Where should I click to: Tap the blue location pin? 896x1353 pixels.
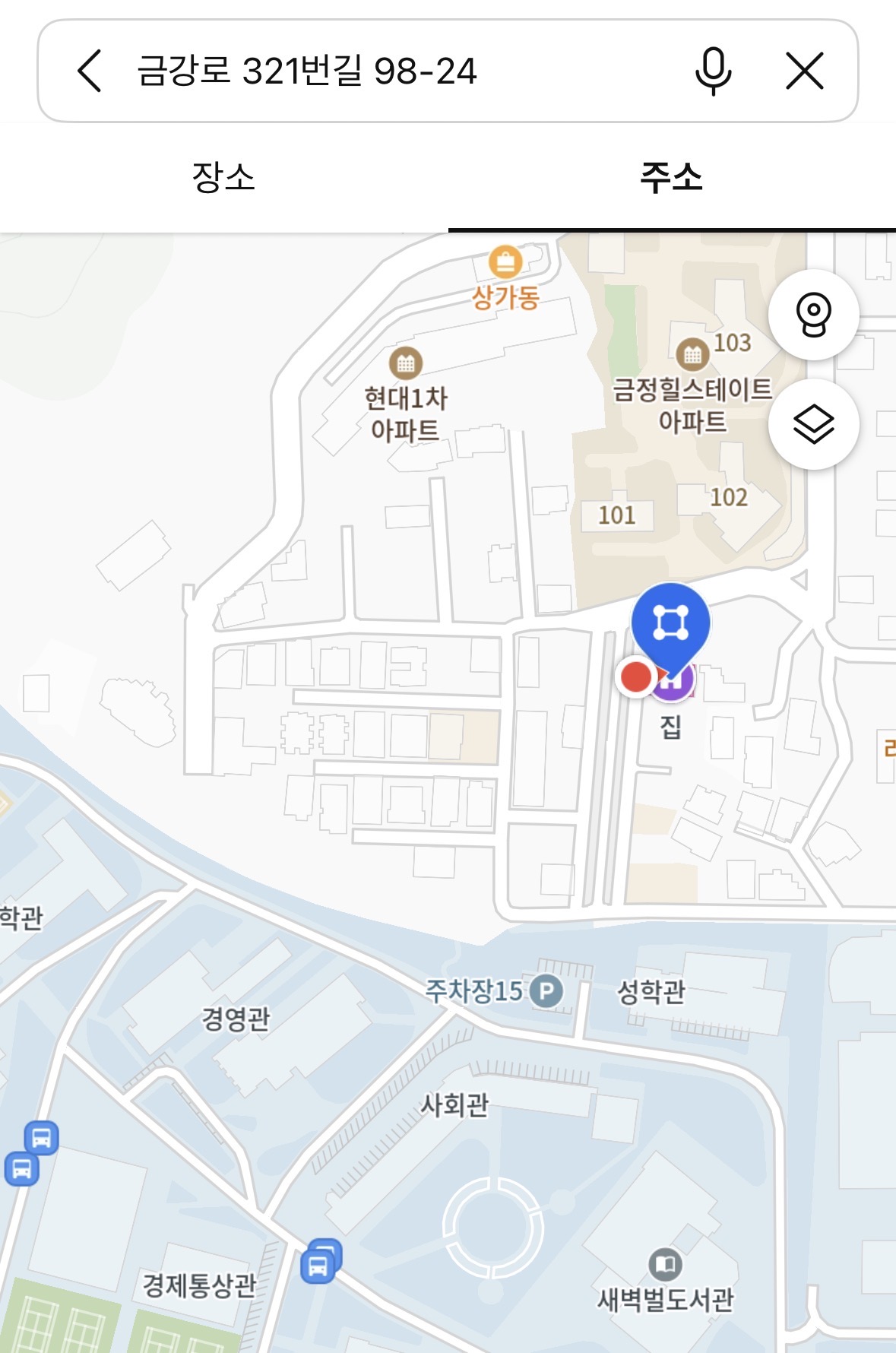[670, 623]
